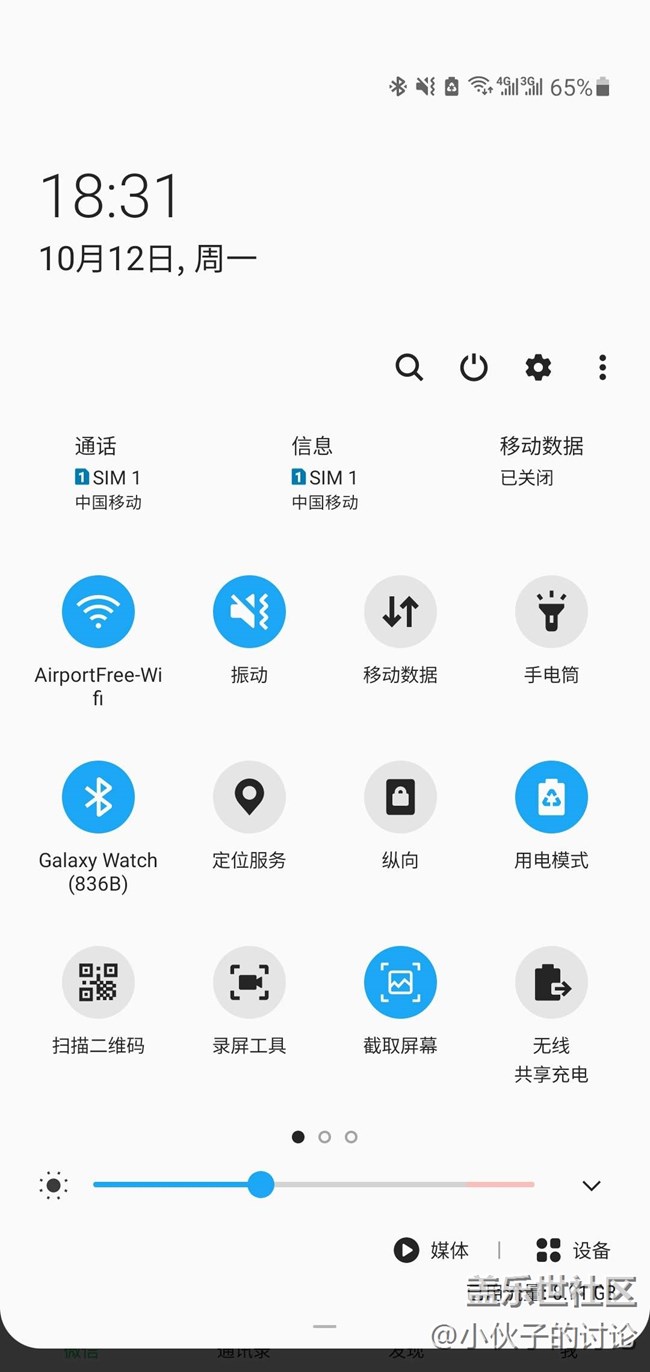The image size is (650, 1372).
Task: Open the settings gear
Action: (x=538, y=368)
